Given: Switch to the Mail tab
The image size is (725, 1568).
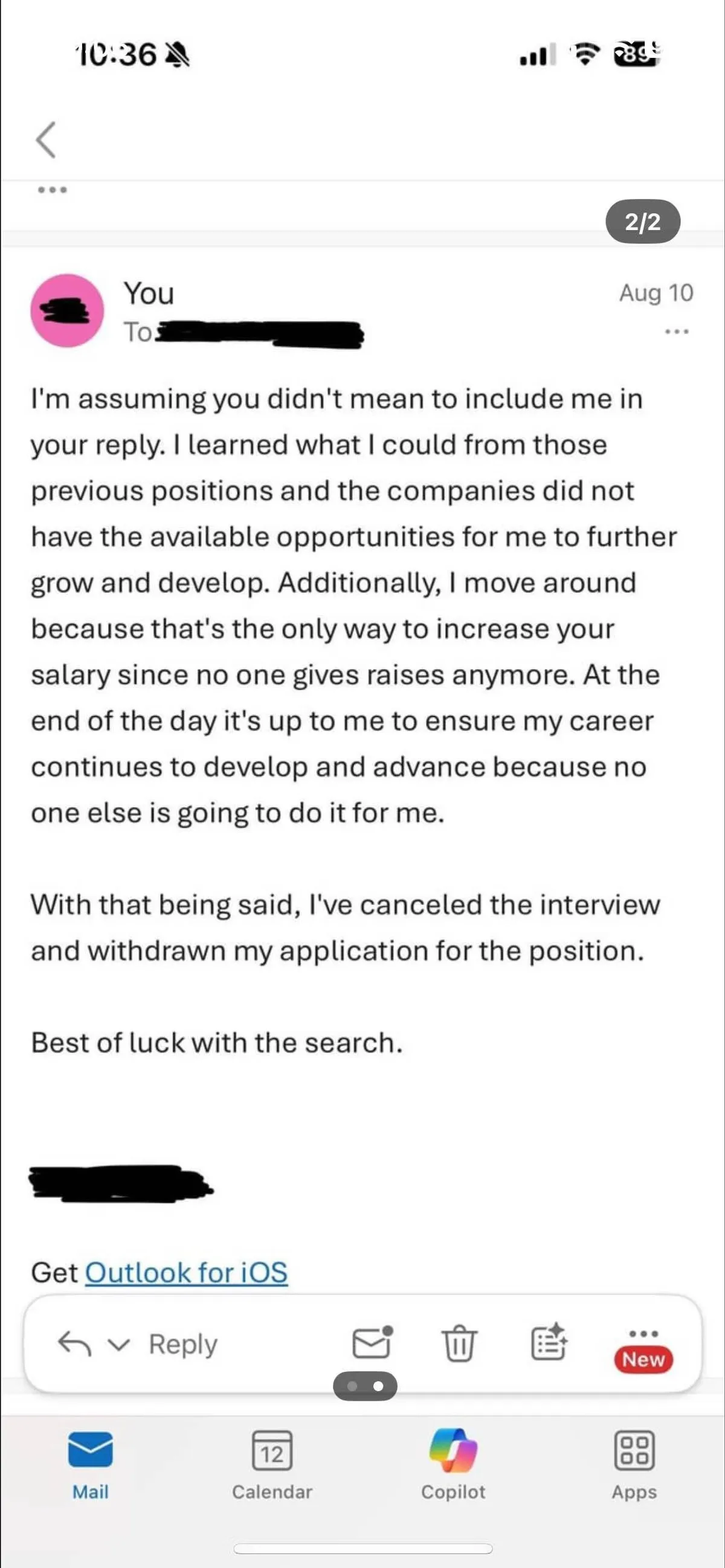Looking at the screenshot, I should [90, 1465].
